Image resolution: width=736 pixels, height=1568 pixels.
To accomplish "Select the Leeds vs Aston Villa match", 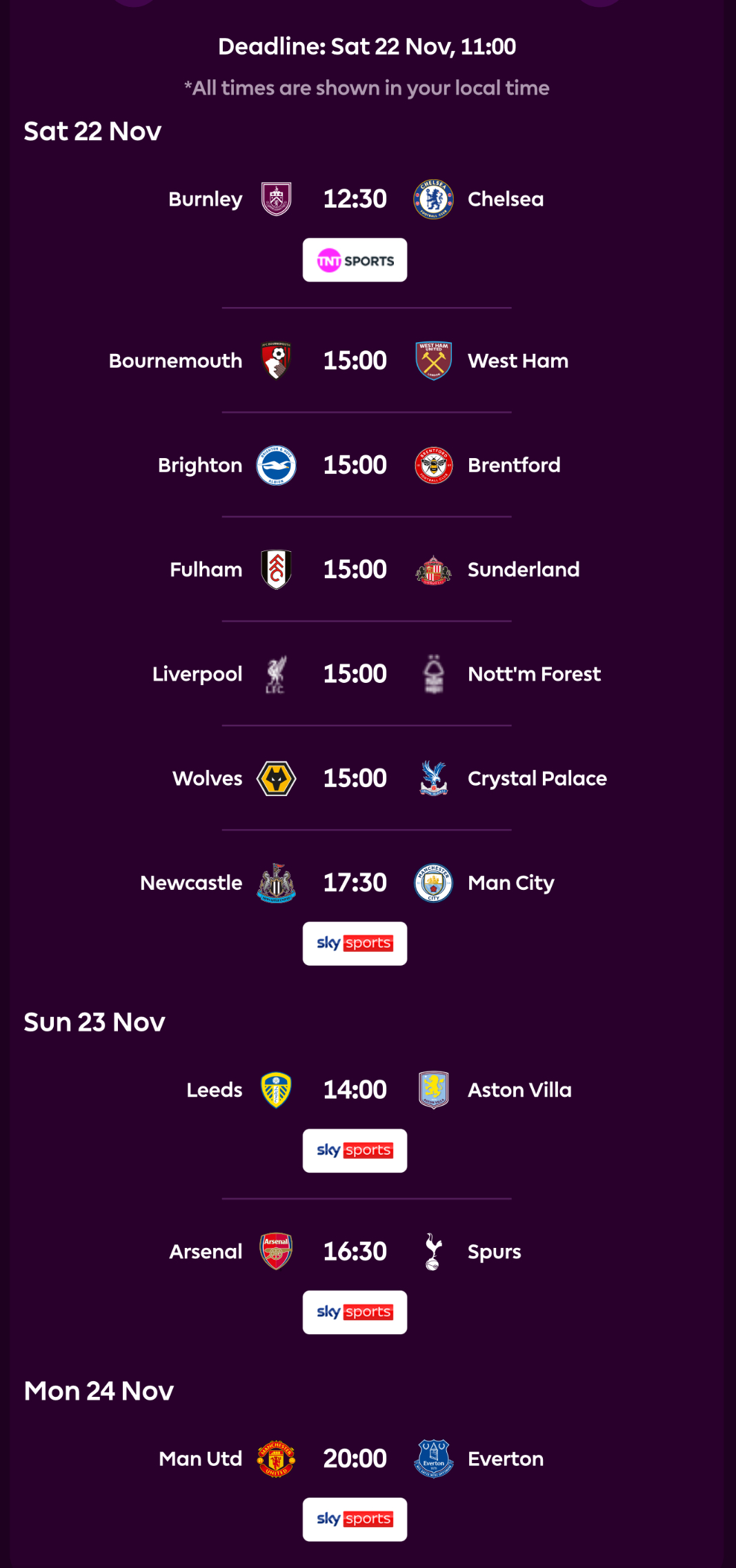I will (x=355, y=1090).
